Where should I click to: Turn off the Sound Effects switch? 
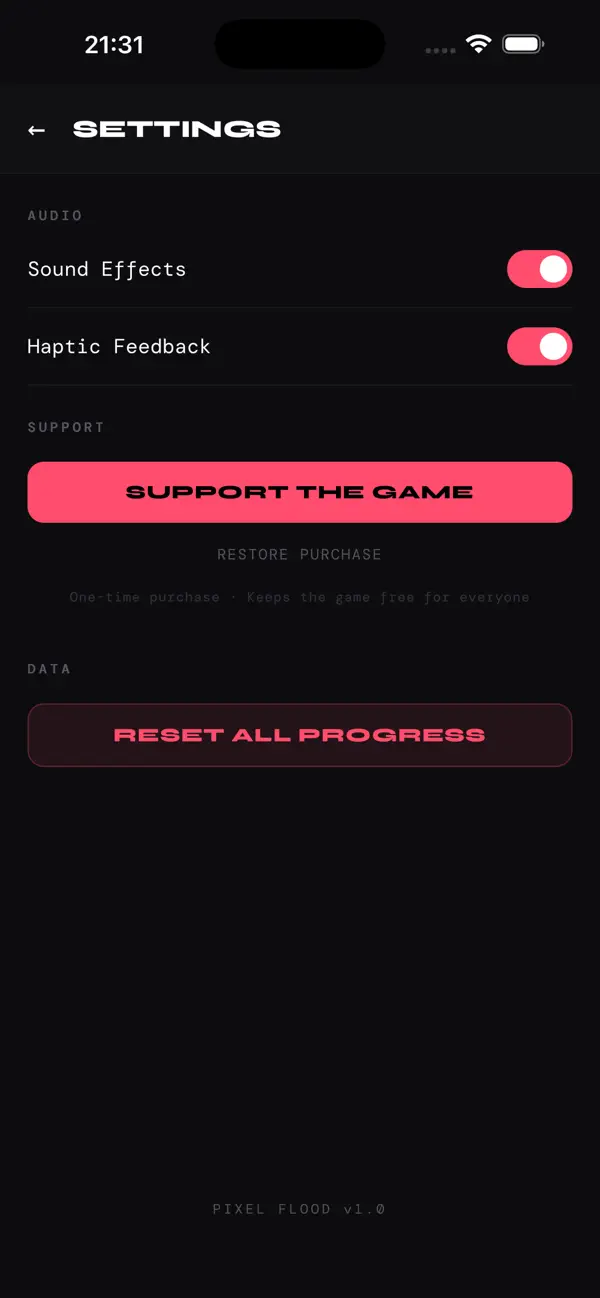click(539, 269)
